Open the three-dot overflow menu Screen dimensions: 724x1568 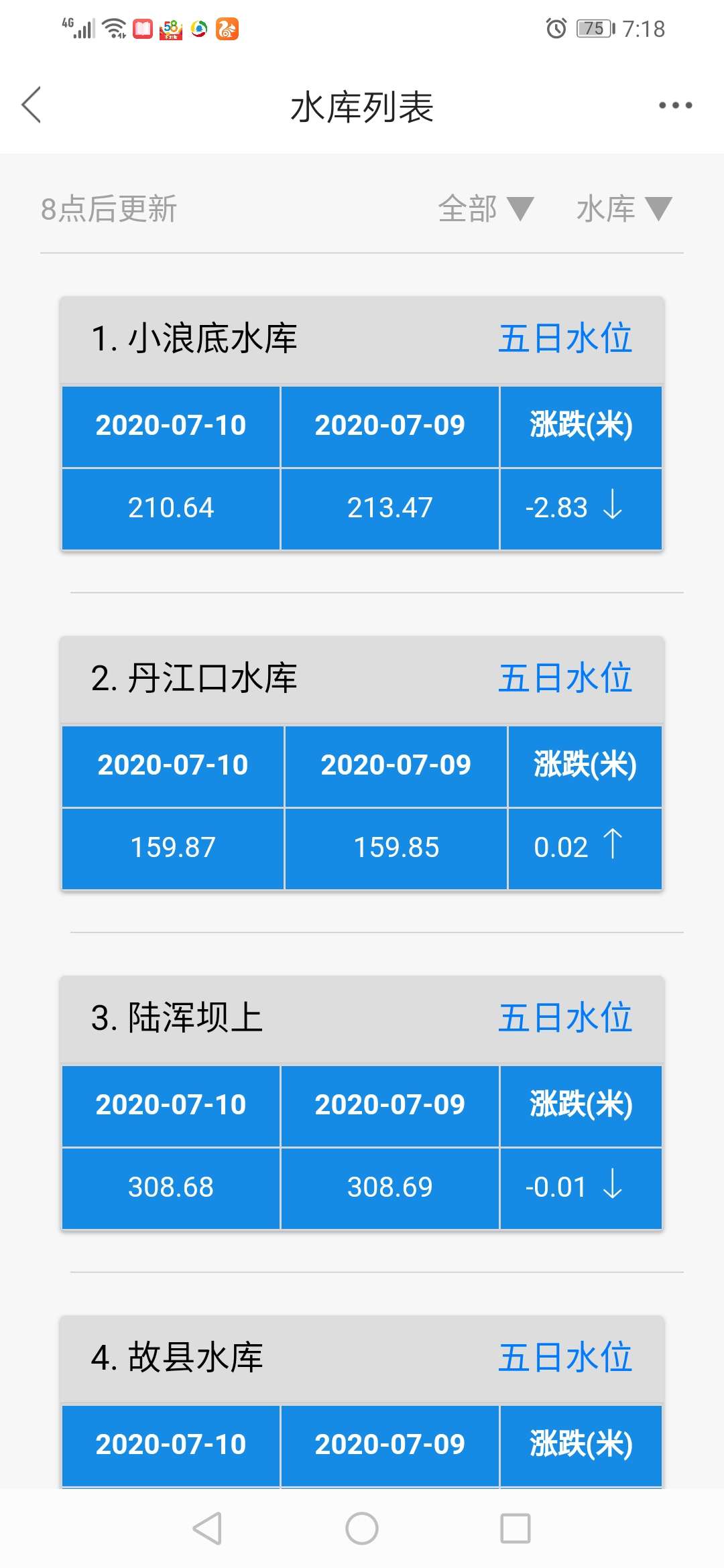point(675,105)
